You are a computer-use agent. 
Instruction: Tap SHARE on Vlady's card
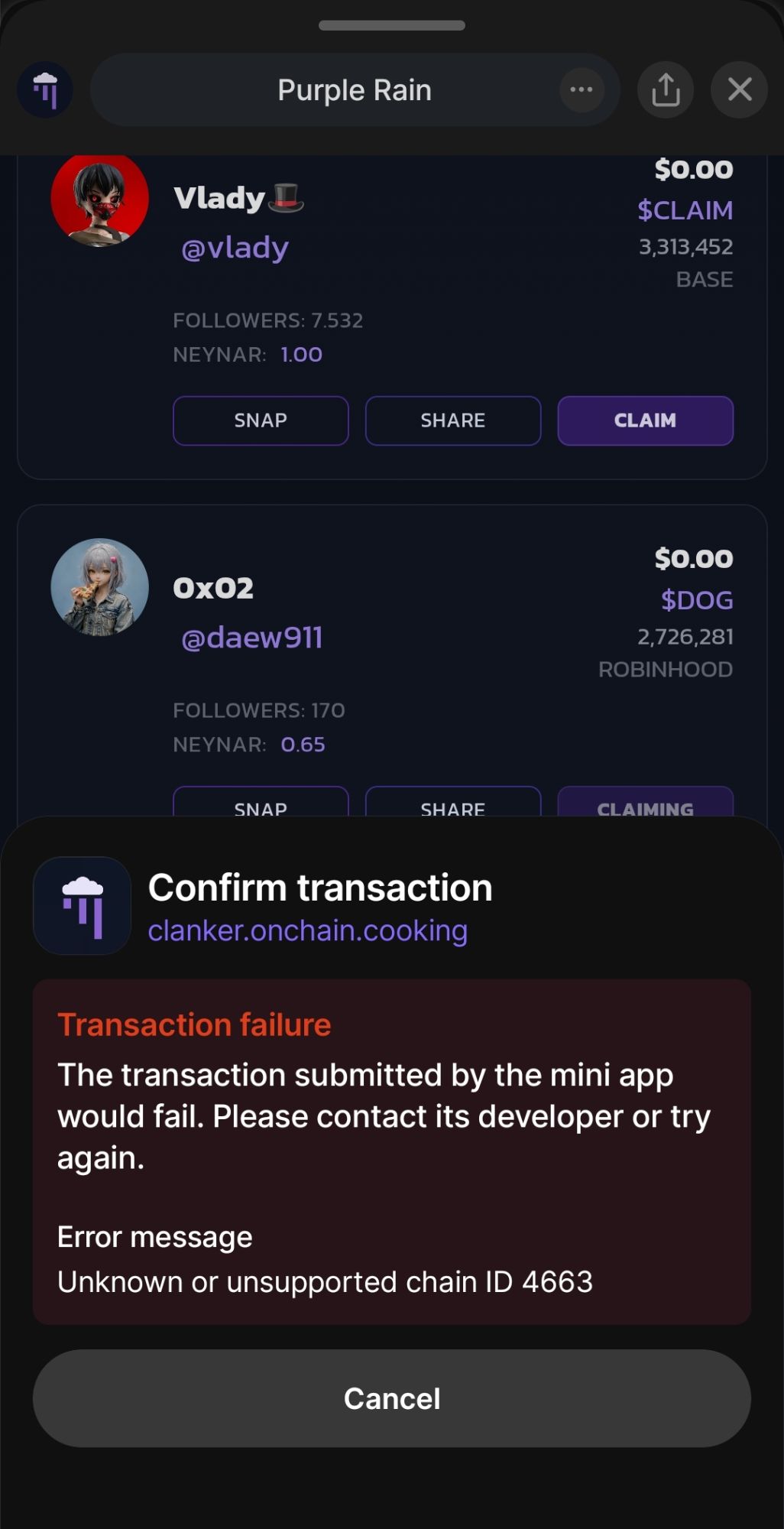(453, 420)
